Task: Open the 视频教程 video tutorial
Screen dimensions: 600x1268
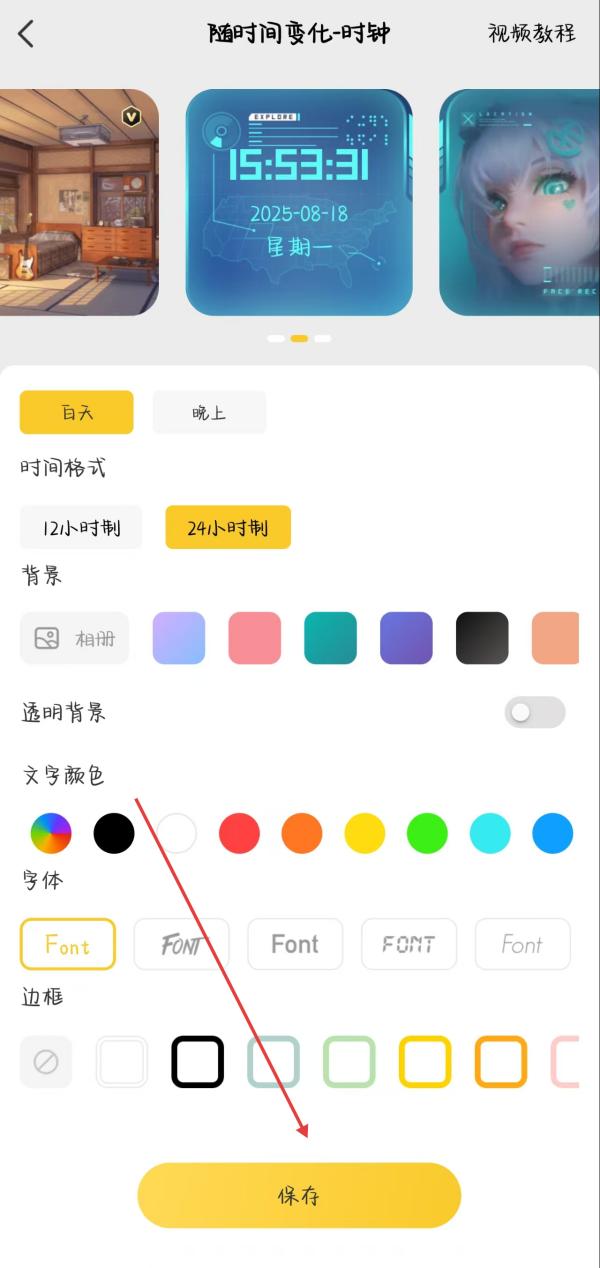Action: 531,33
